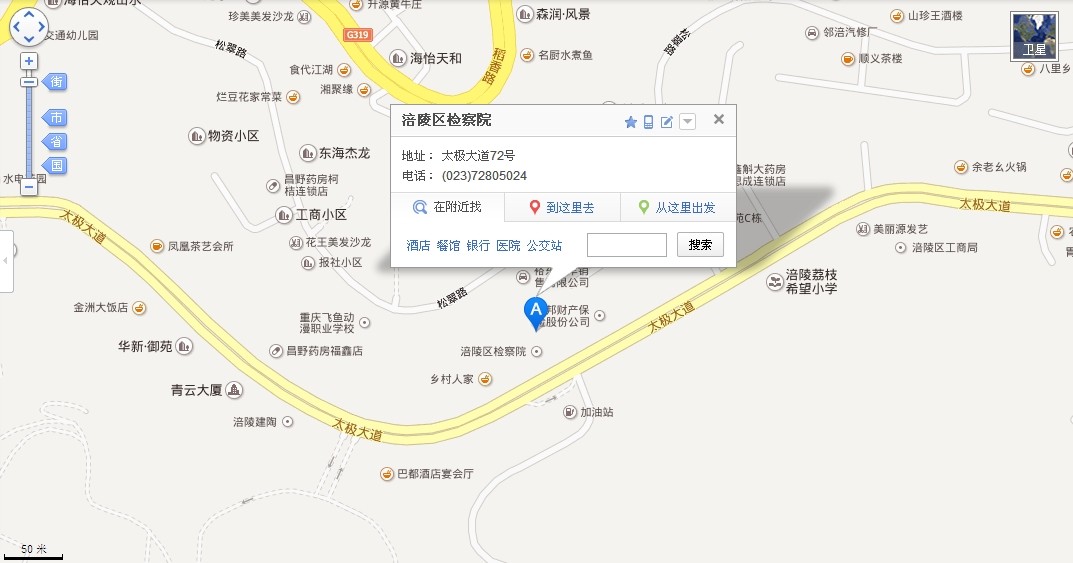This screenshot has height=563, width=1073.
Task: Send location to phone icon
Action: tap(648, 122)
